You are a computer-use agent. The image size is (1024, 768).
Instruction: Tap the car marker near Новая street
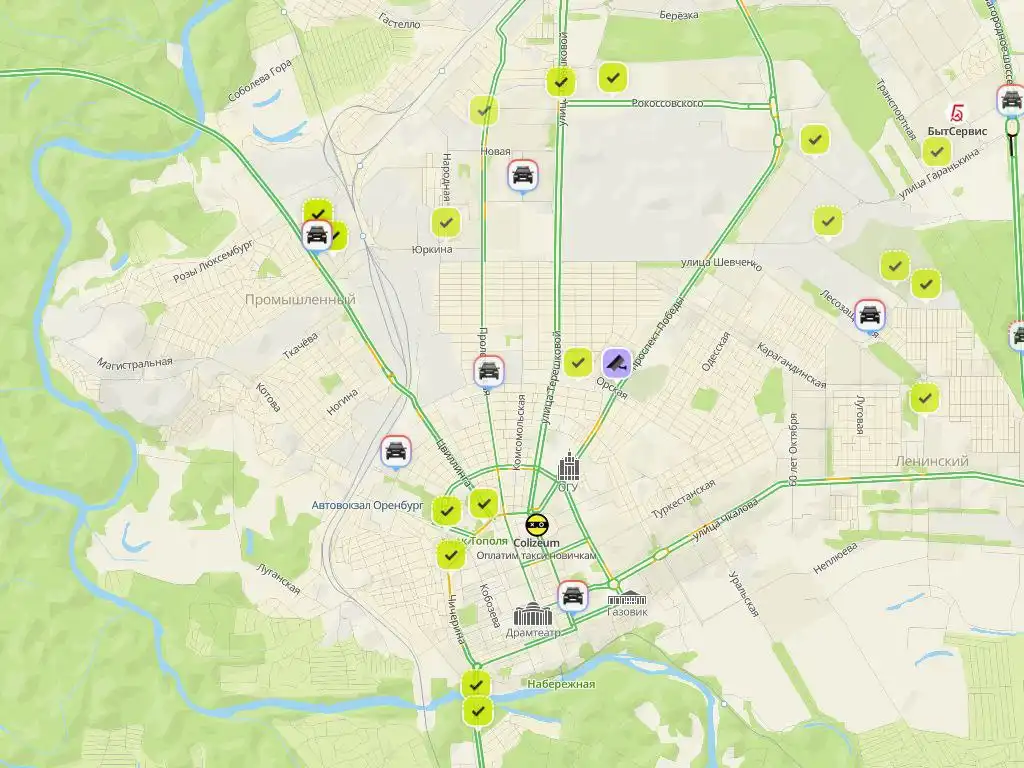tap(522, 176)
